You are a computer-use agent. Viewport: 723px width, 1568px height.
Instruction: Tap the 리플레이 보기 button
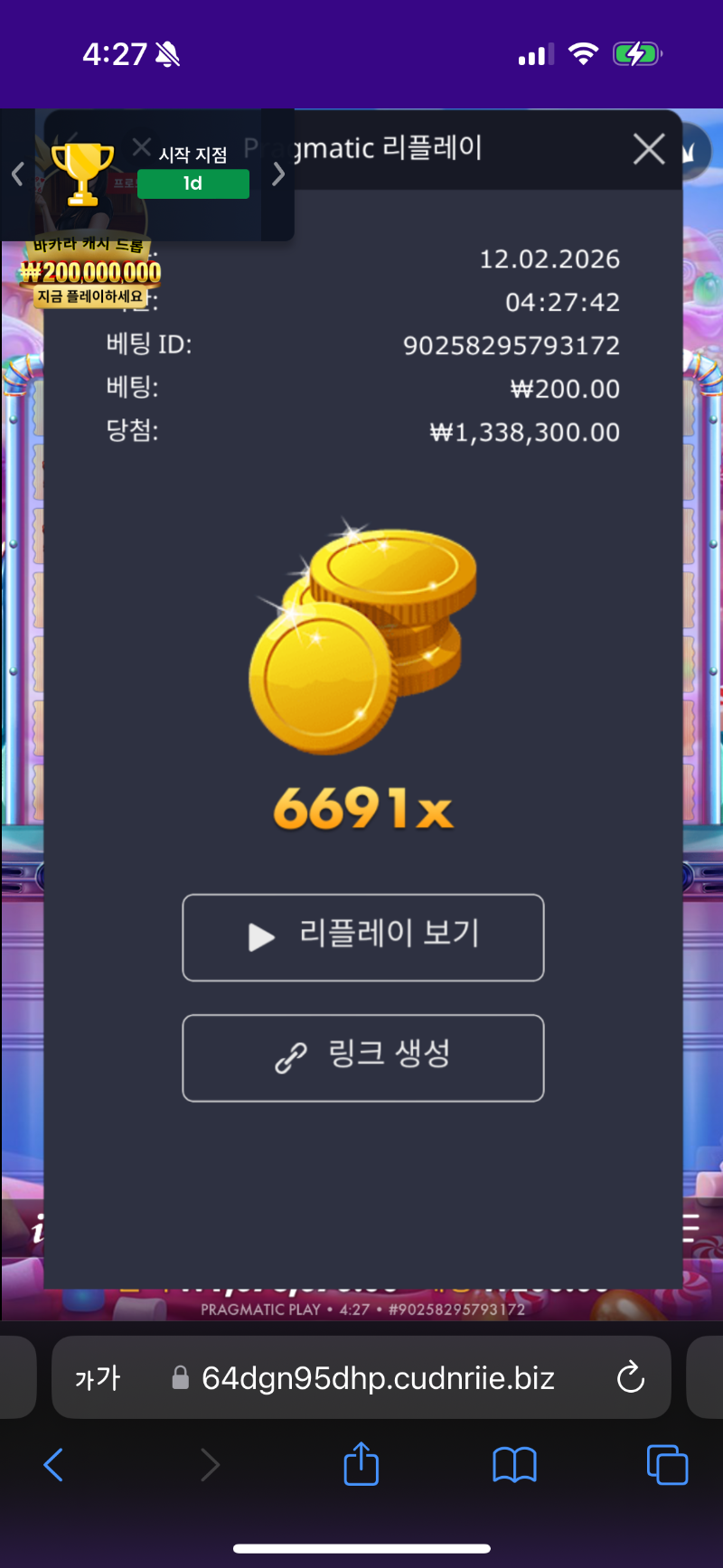click(363, 937)
